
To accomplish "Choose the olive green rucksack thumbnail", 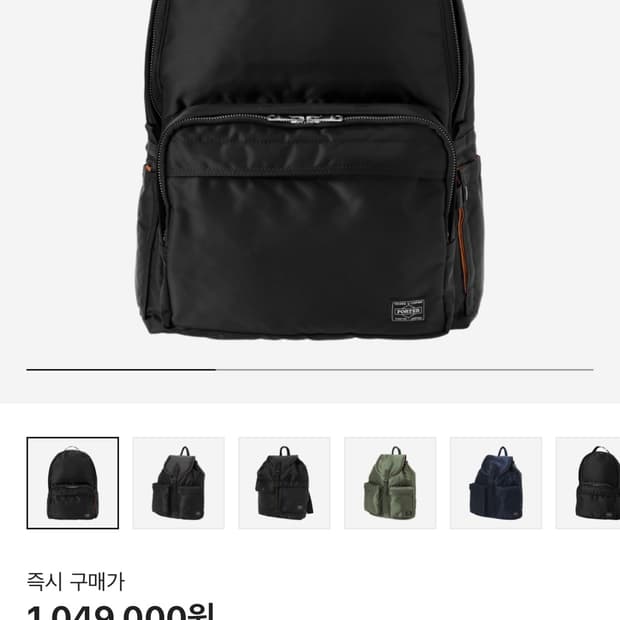I will [x=390, y=483].
